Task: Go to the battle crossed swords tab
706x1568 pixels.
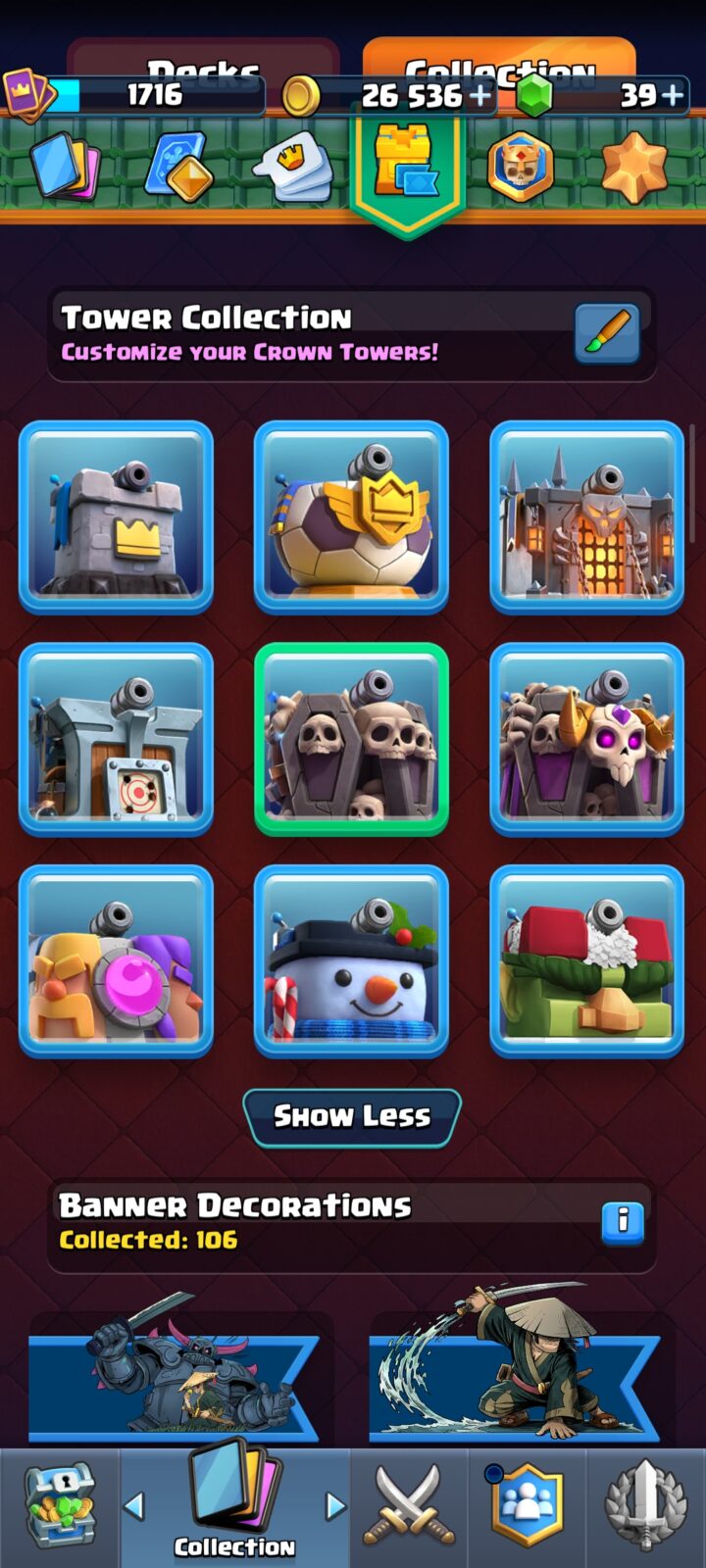Action: (409, 1506)
